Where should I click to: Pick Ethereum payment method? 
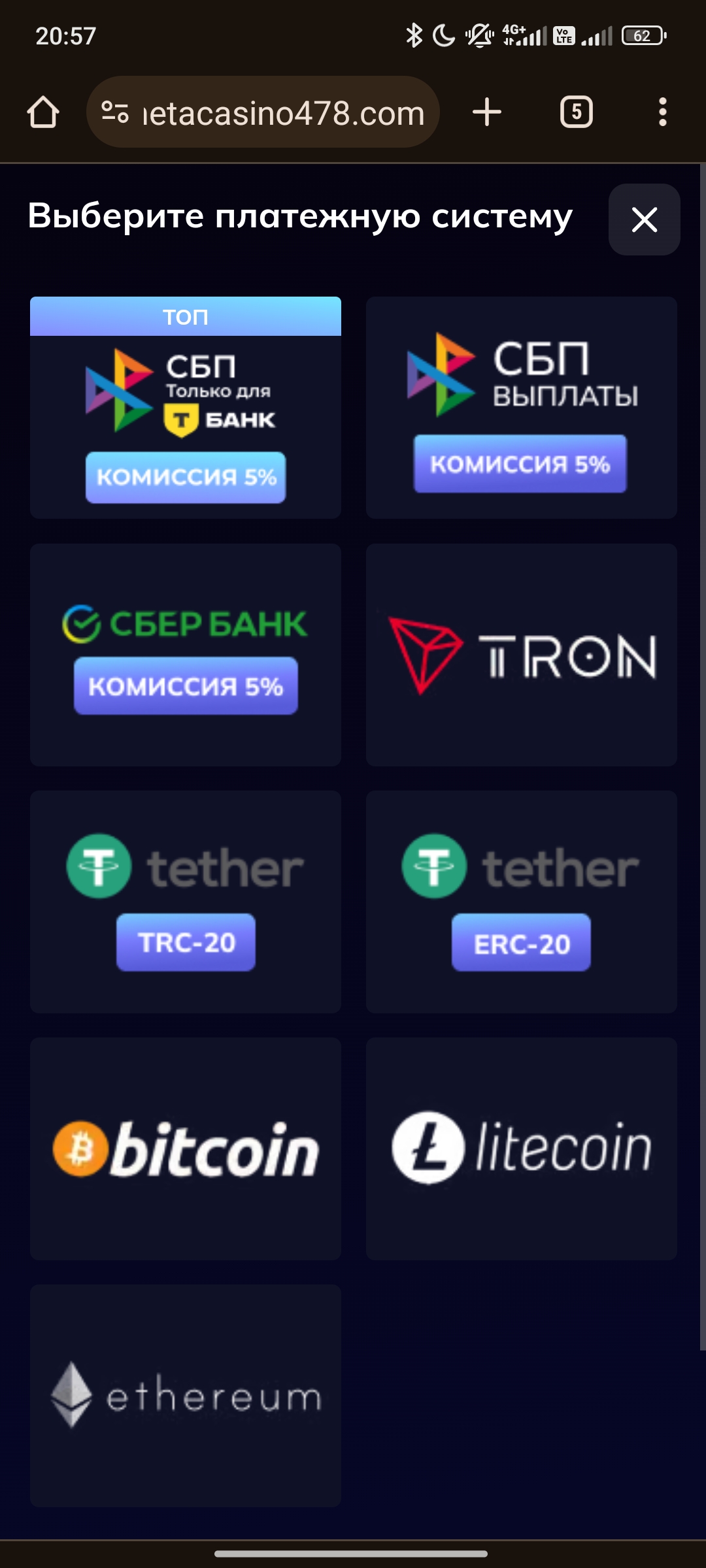[186, 1396]
